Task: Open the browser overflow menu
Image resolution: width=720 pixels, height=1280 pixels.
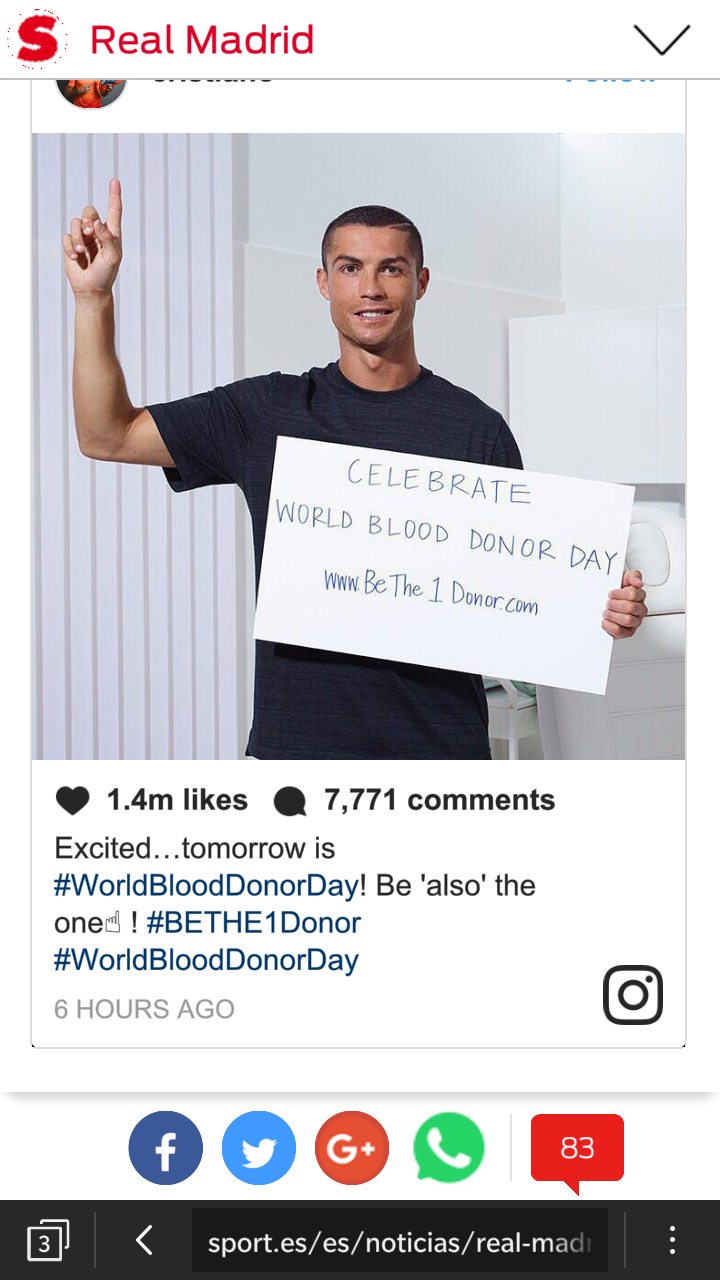Action: coord(672,1241)
